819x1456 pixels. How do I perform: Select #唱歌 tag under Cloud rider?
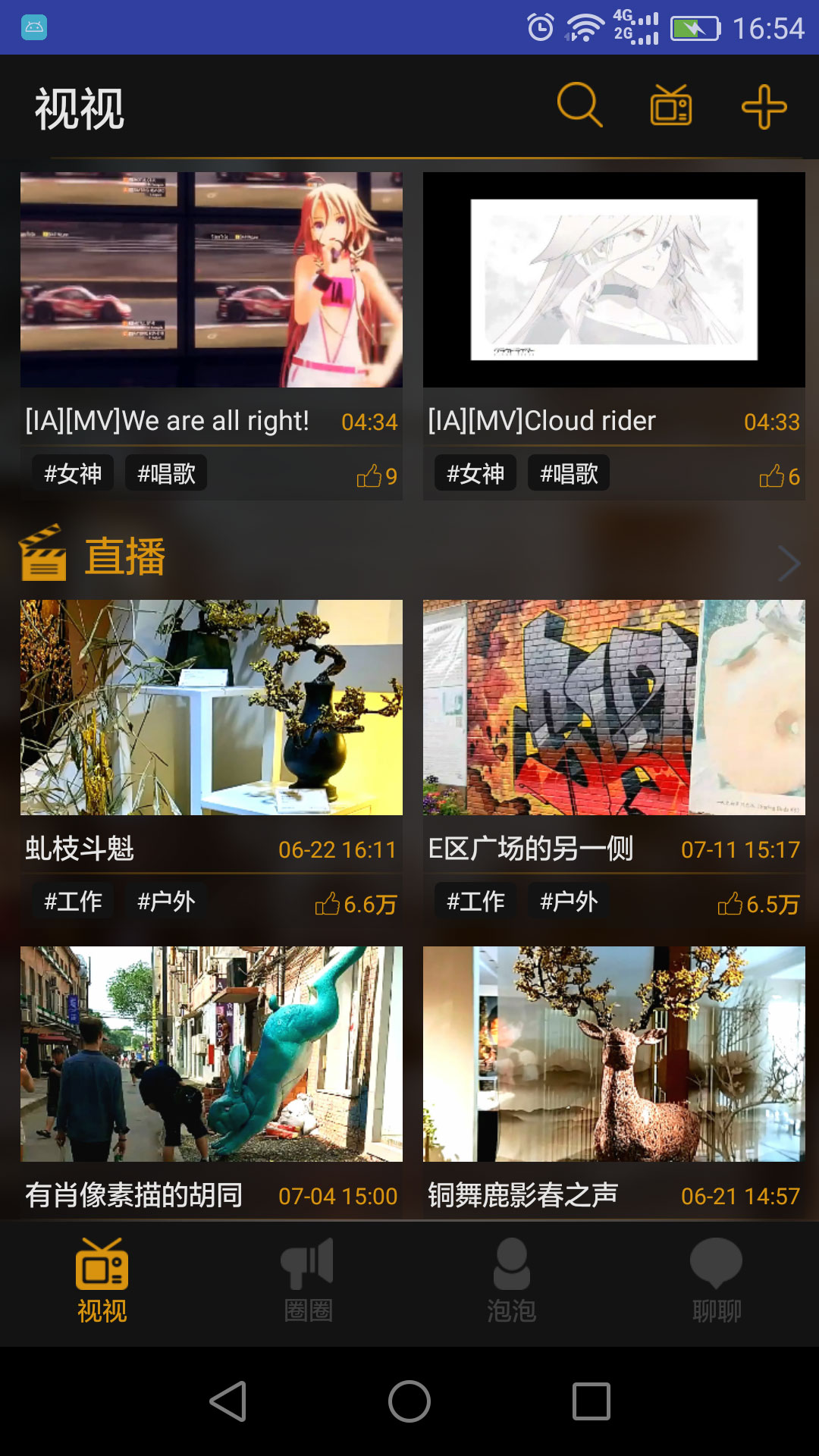569,474
